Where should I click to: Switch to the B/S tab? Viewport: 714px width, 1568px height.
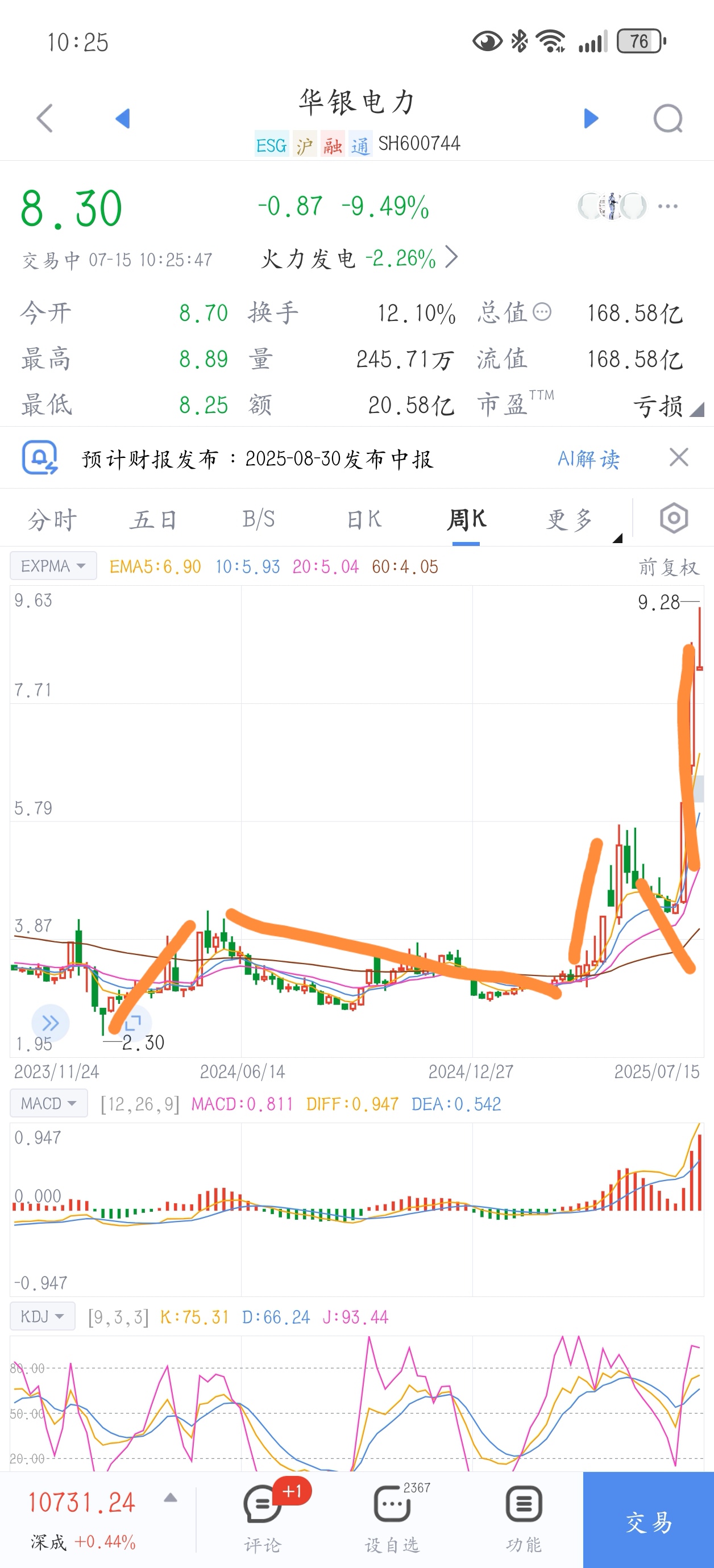258,520
